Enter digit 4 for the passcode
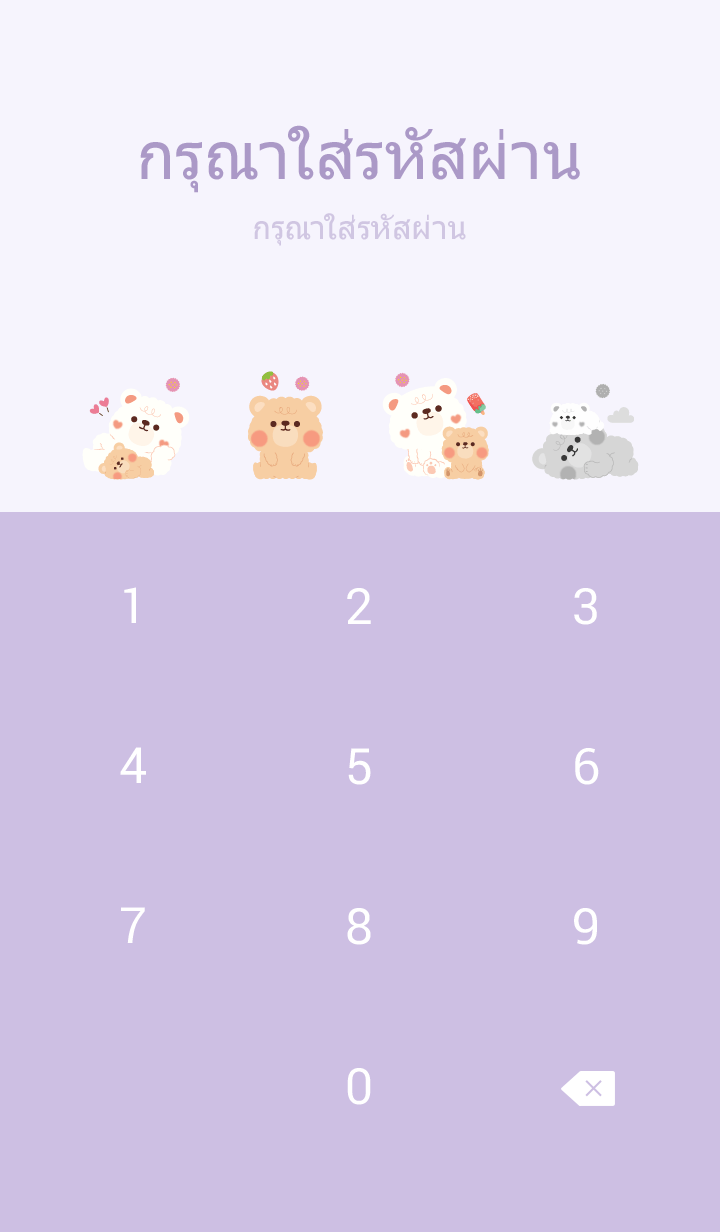Viewport: 720px width, 1232px height. coord(132,767)
